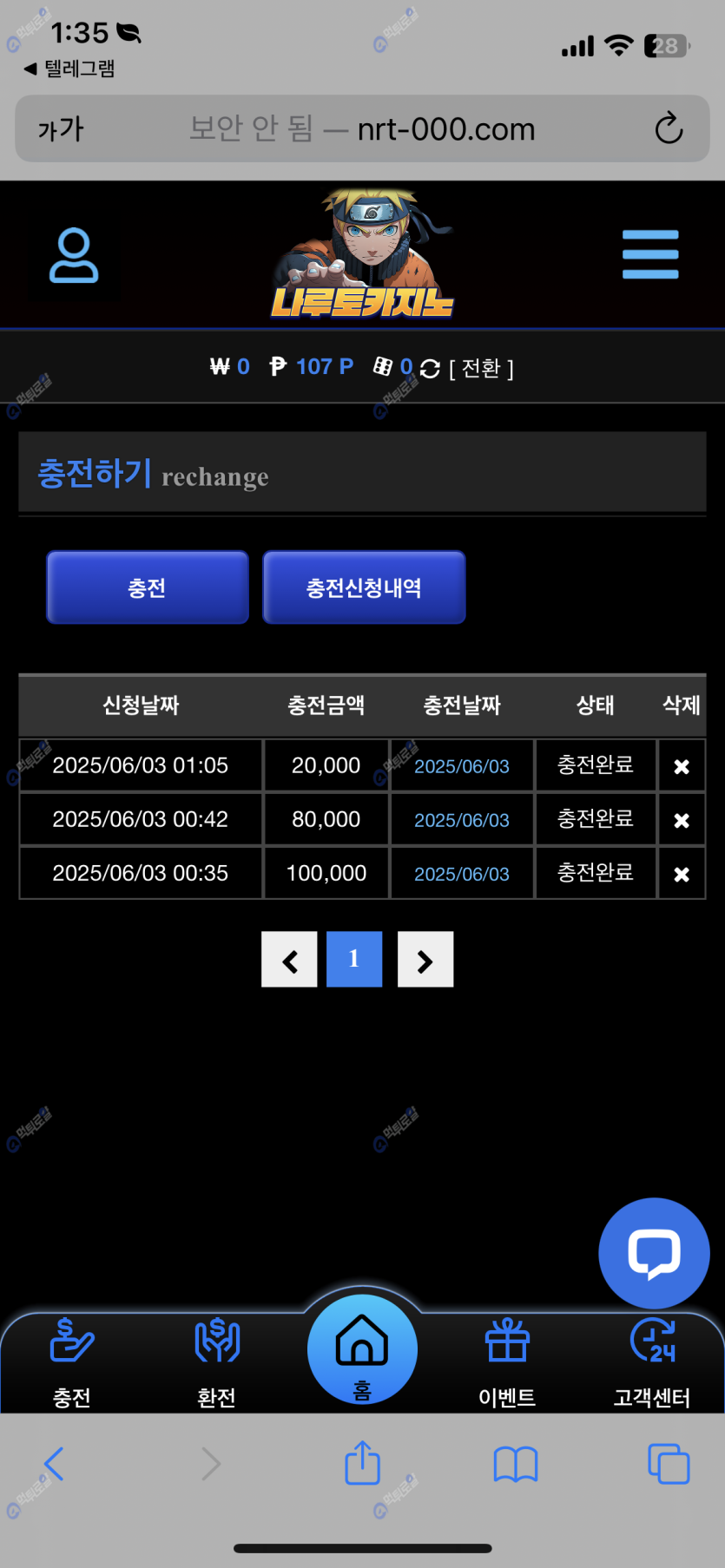Image resolution: width=725 pixels, height=1568 pixels.
Task: Return to 텔레그램 app
Action: (69, 69)
